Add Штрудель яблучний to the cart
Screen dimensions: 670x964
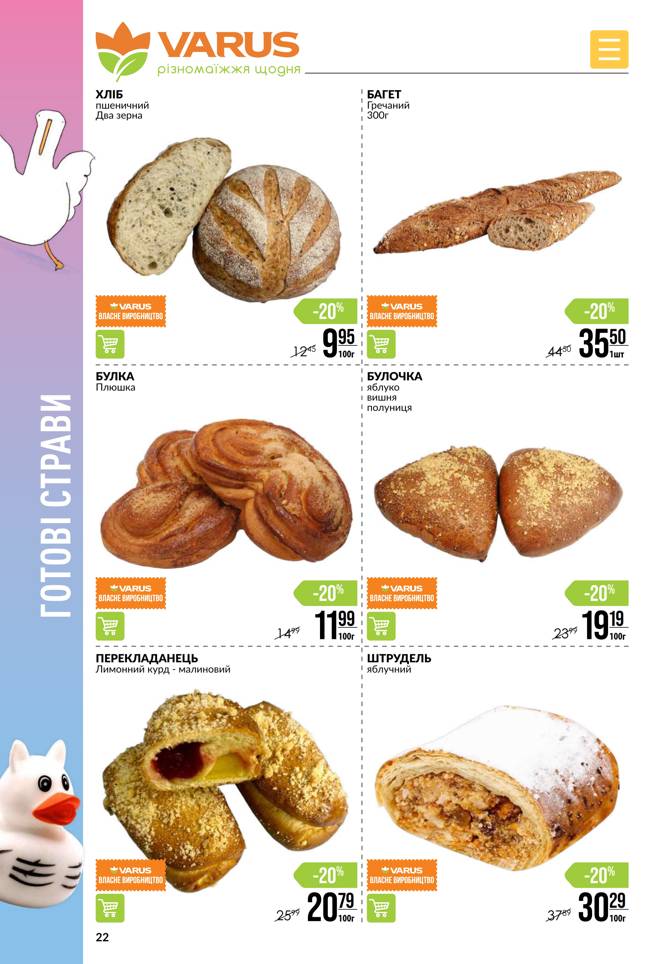coord(380,908)
